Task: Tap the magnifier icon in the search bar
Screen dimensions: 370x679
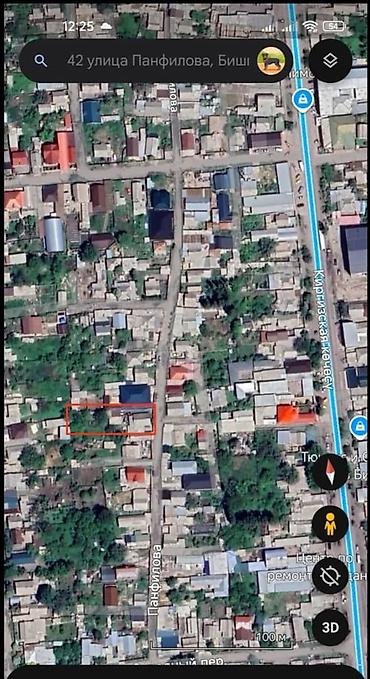Action: click(x=41, y=61)
